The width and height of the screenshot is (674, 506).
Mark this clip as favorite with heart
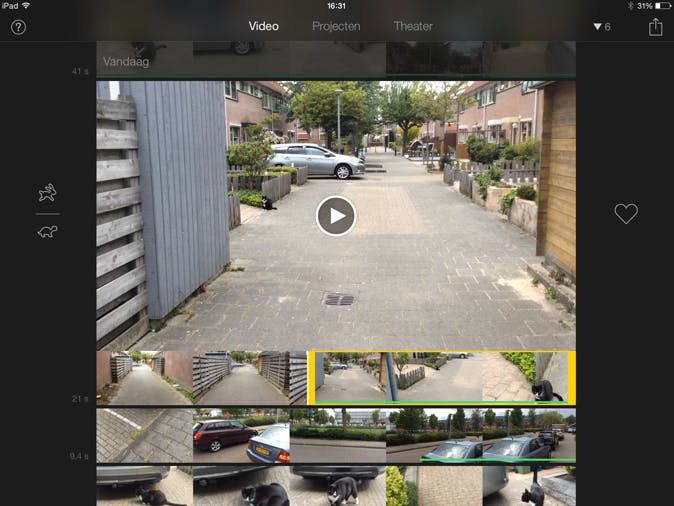[626, 213]
